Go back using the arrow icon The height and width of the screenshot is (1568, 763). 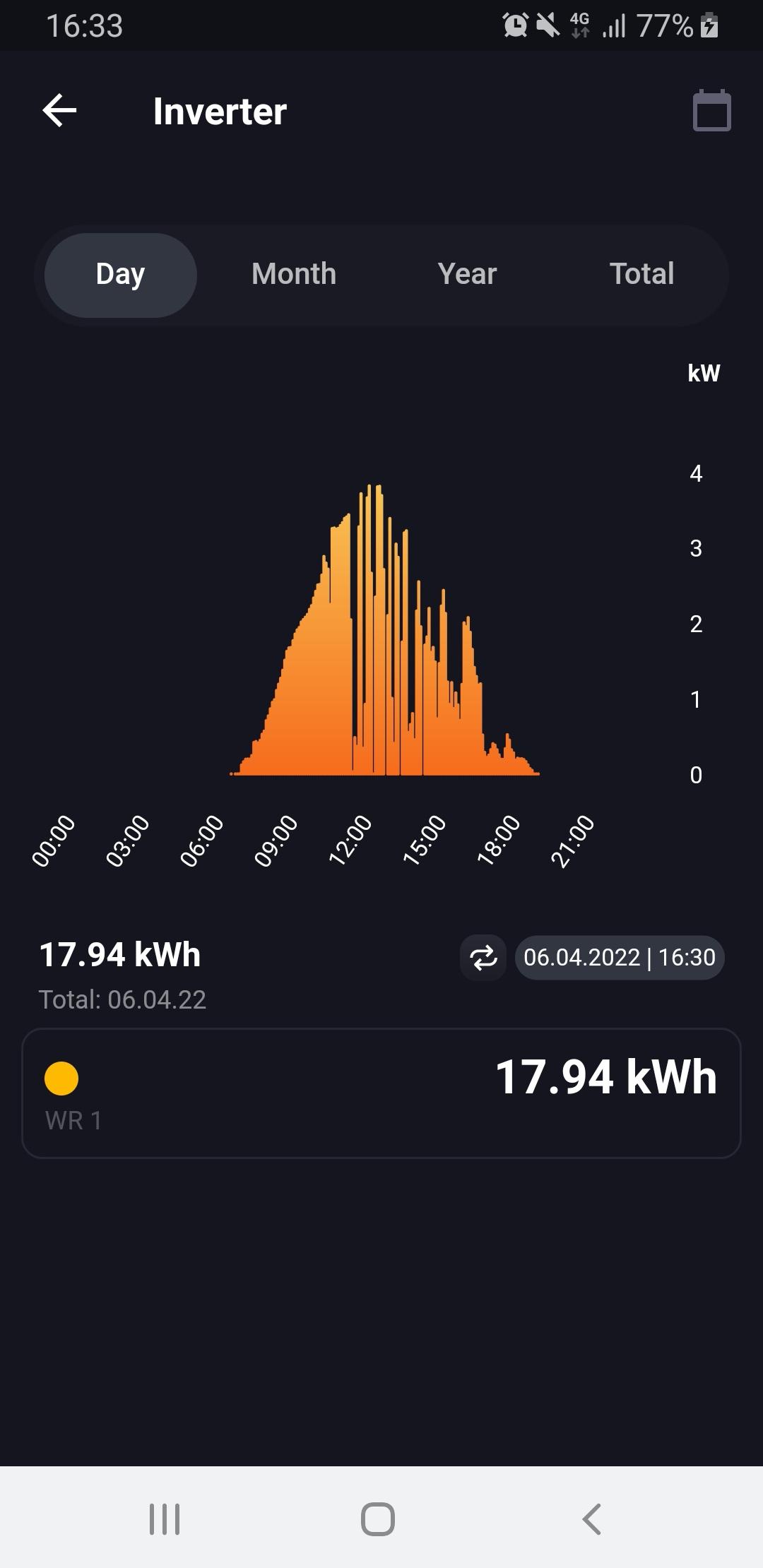click(x=59, y=111)
